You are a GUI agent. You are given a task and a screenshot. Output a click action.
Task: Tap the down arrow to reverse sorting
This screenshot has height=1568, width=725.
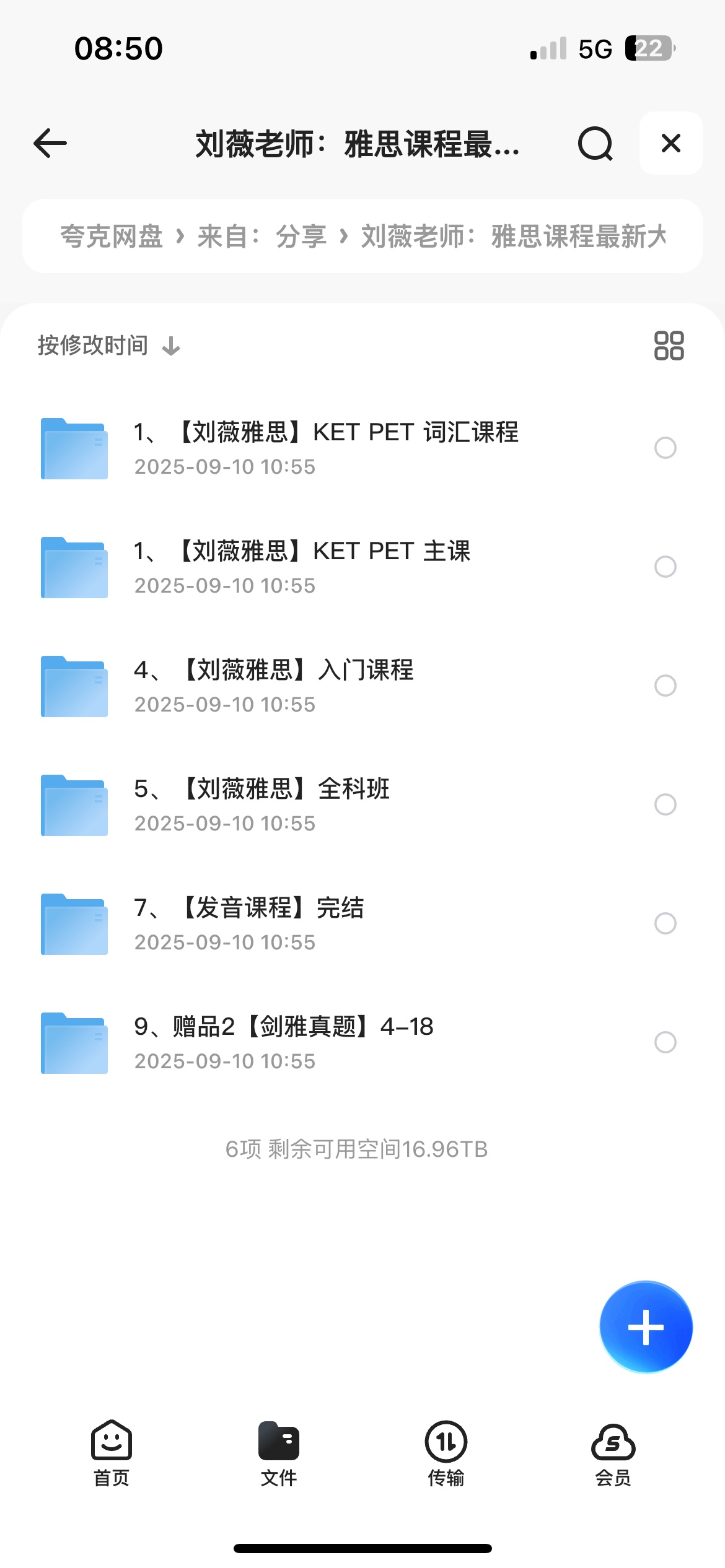click(170, 347)
